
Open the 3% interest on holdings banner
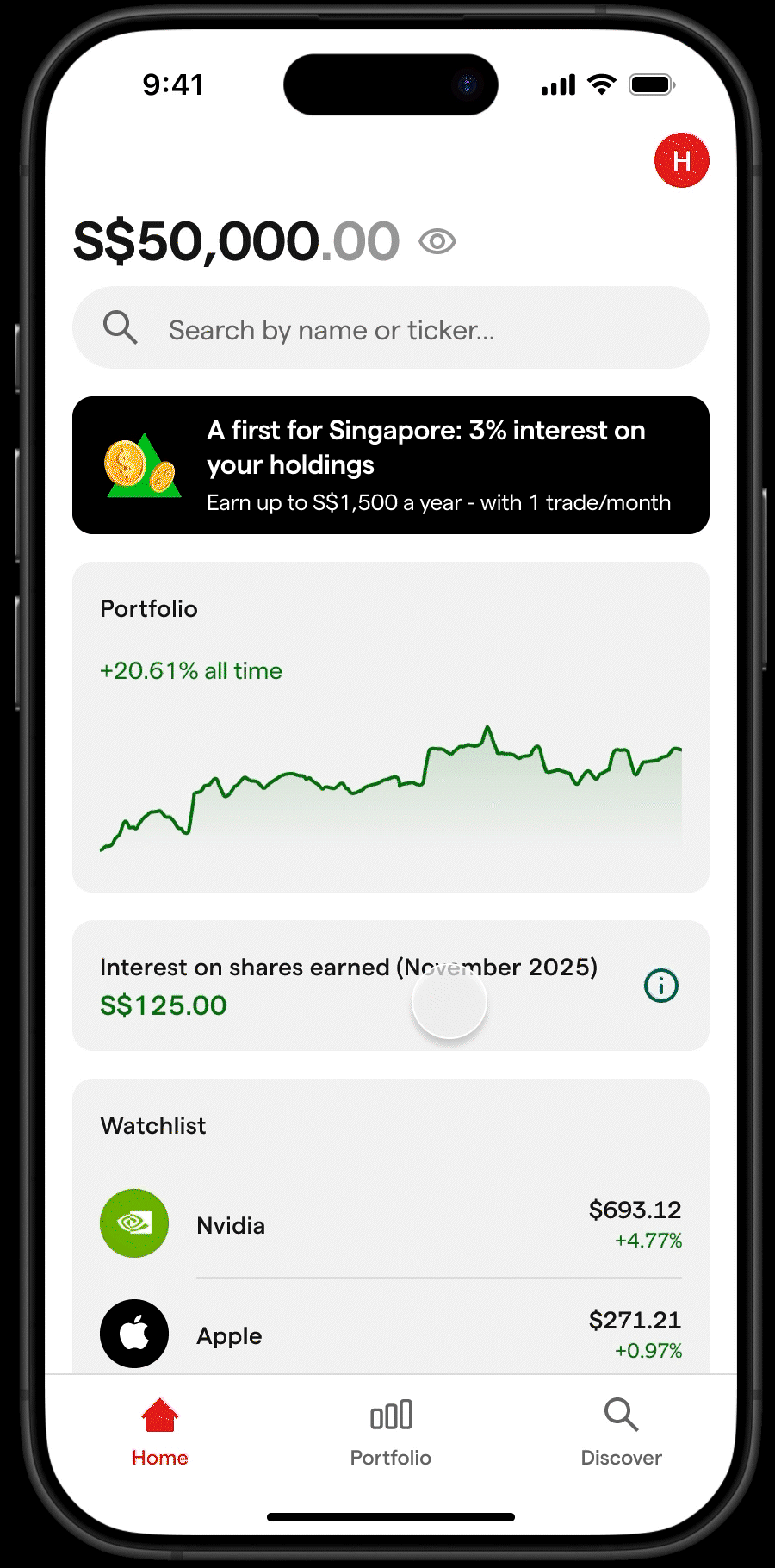(390, 465)
